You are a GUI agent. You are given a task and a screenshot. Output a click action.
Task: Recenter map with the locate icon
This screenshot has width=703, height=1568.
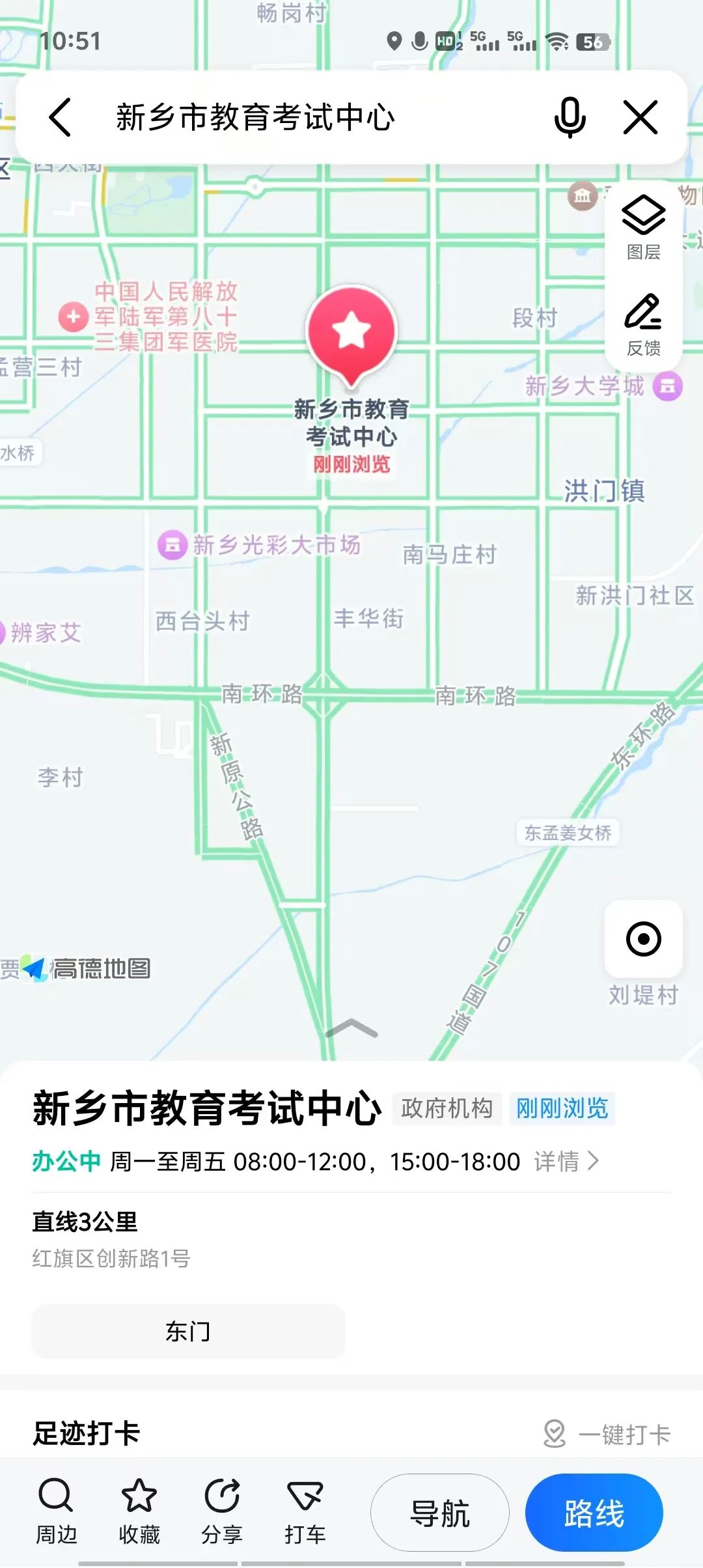click(x=643, y=938)
